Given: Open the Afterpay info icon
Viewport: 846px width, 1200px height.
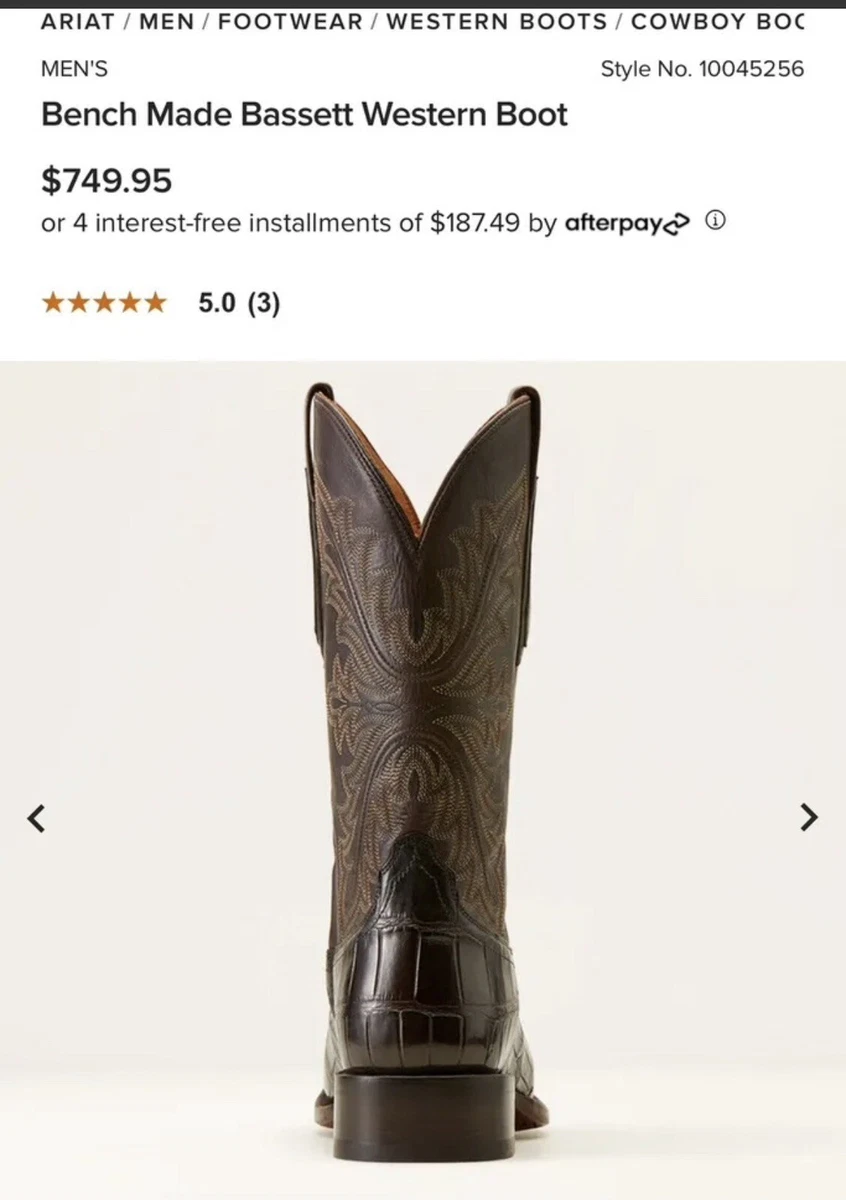Looking at the screenshot, I should tap(714, 221).
